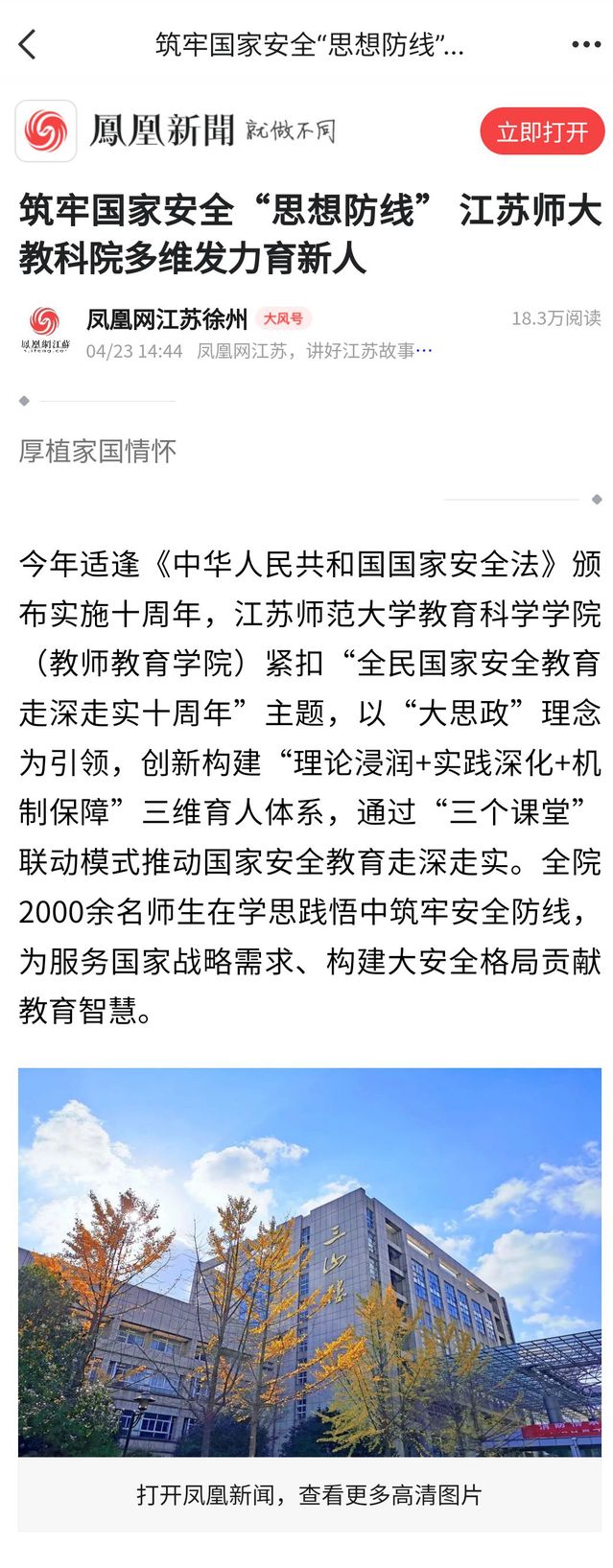Screen dimensions: 613x1568
Task: Tap the 立即打开 button
Action: click(541, 132)
